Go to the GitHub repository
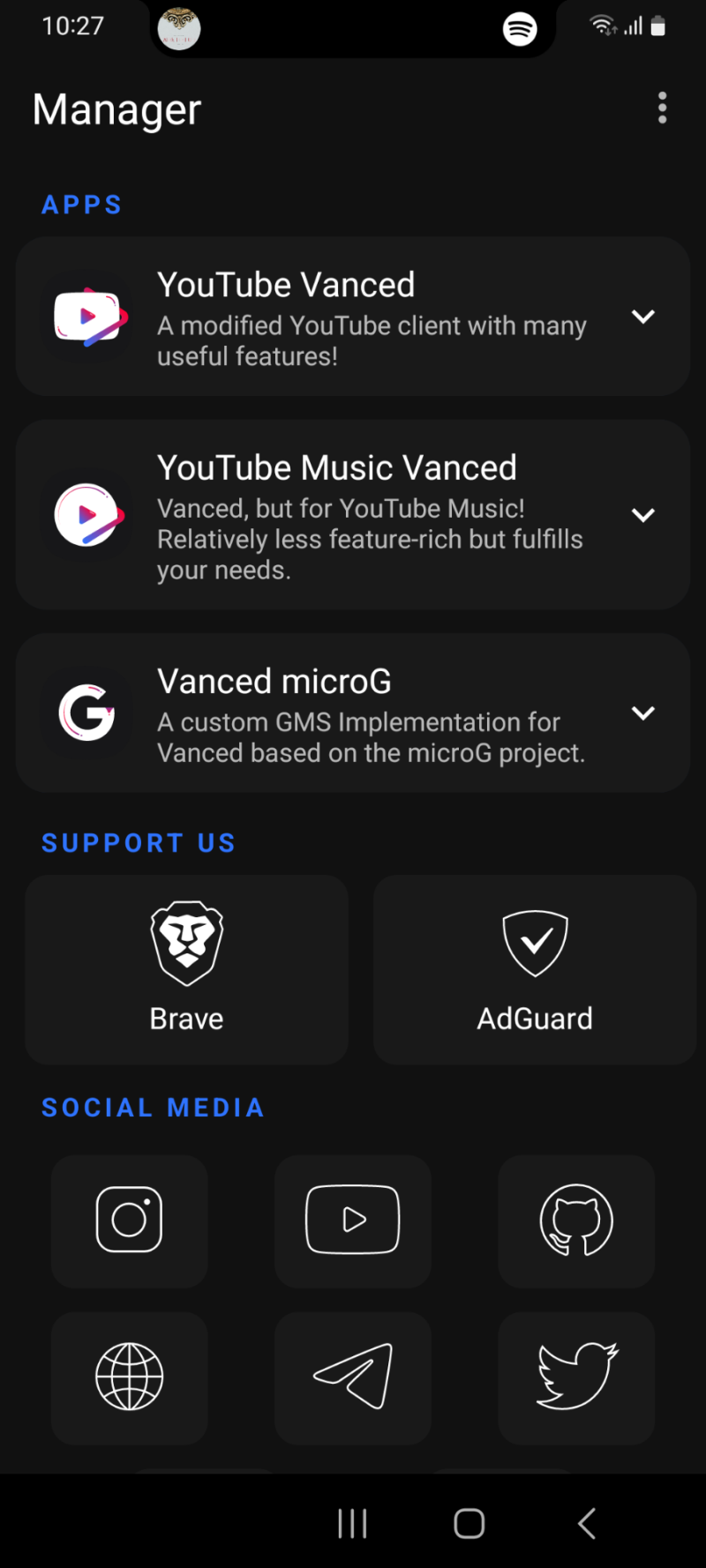The height and width of the screenshot is (1568, 706). point(576,1221)
